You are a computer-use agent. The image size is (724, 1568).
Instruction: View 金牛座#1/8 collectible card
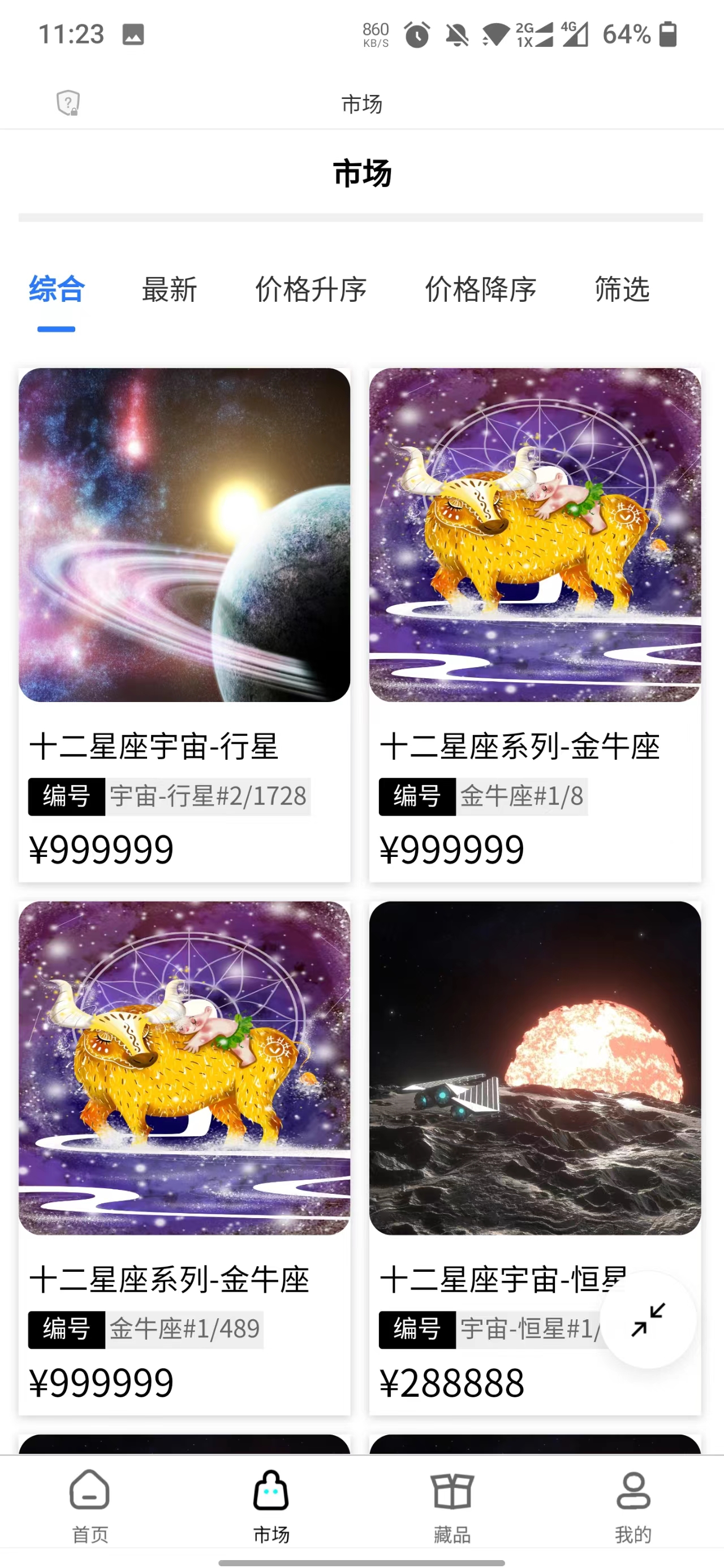(535, 624)
